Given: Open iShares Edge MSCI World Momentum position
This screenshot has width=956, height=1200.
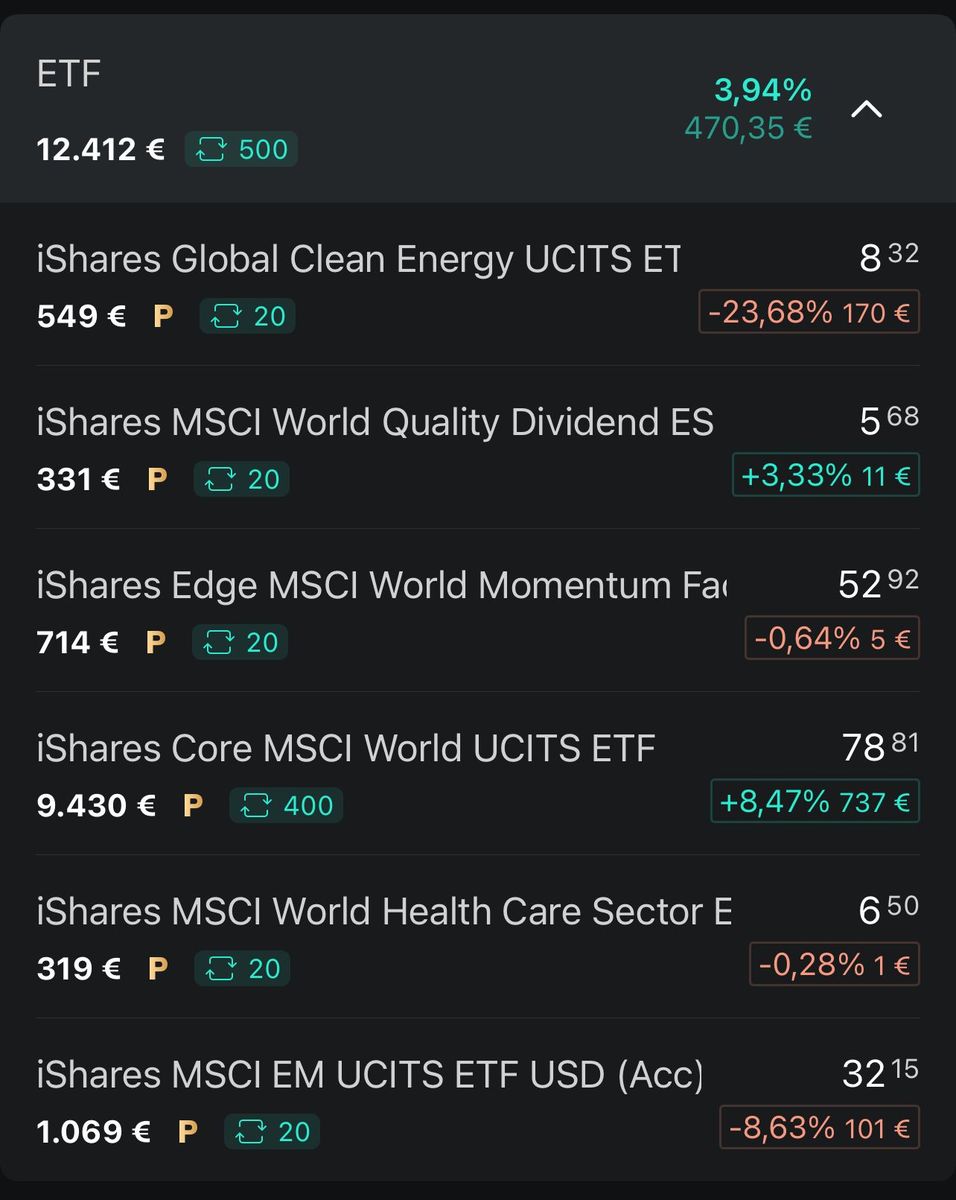Looking at the screenshot, I should 478,611.
